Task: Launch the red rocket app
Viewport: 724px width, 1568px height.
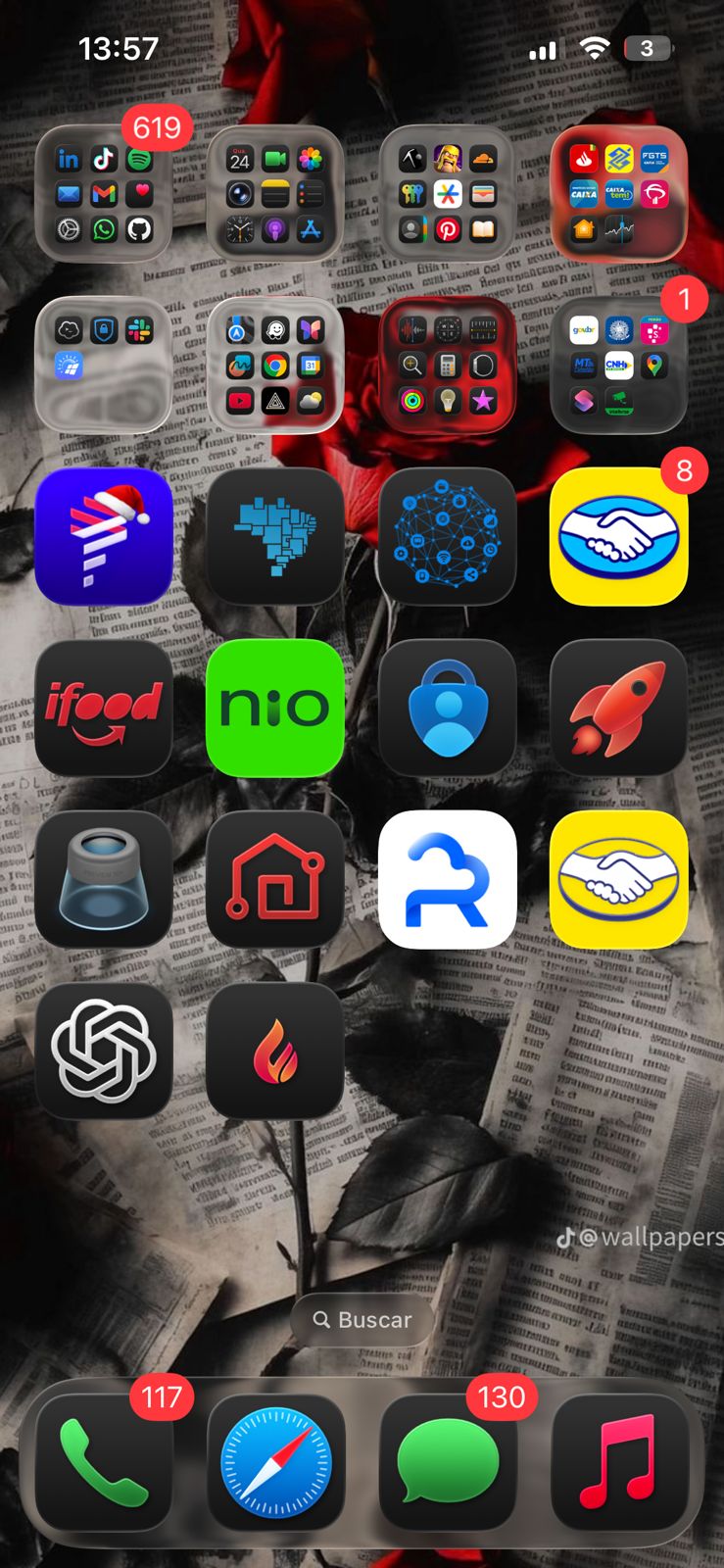Action: [618, 708]
